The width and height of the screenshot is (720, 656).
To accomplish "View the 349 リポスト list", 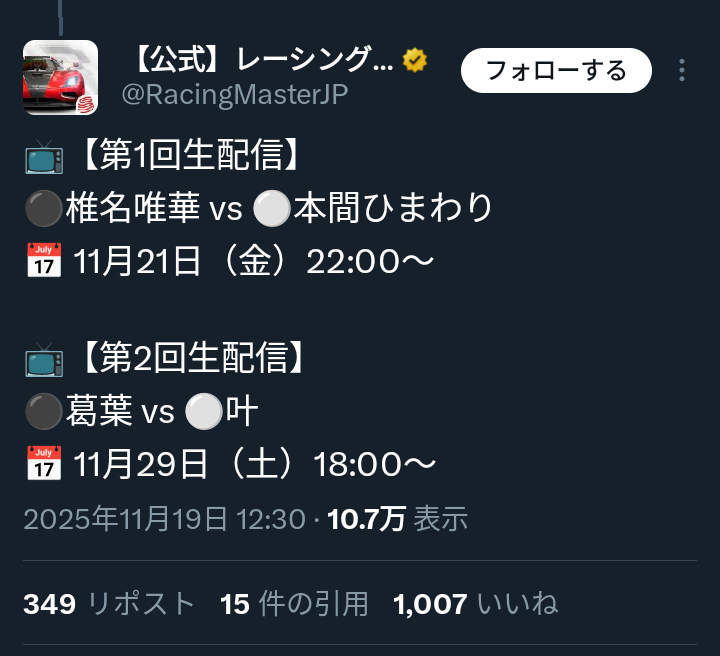I will point(109,603).
